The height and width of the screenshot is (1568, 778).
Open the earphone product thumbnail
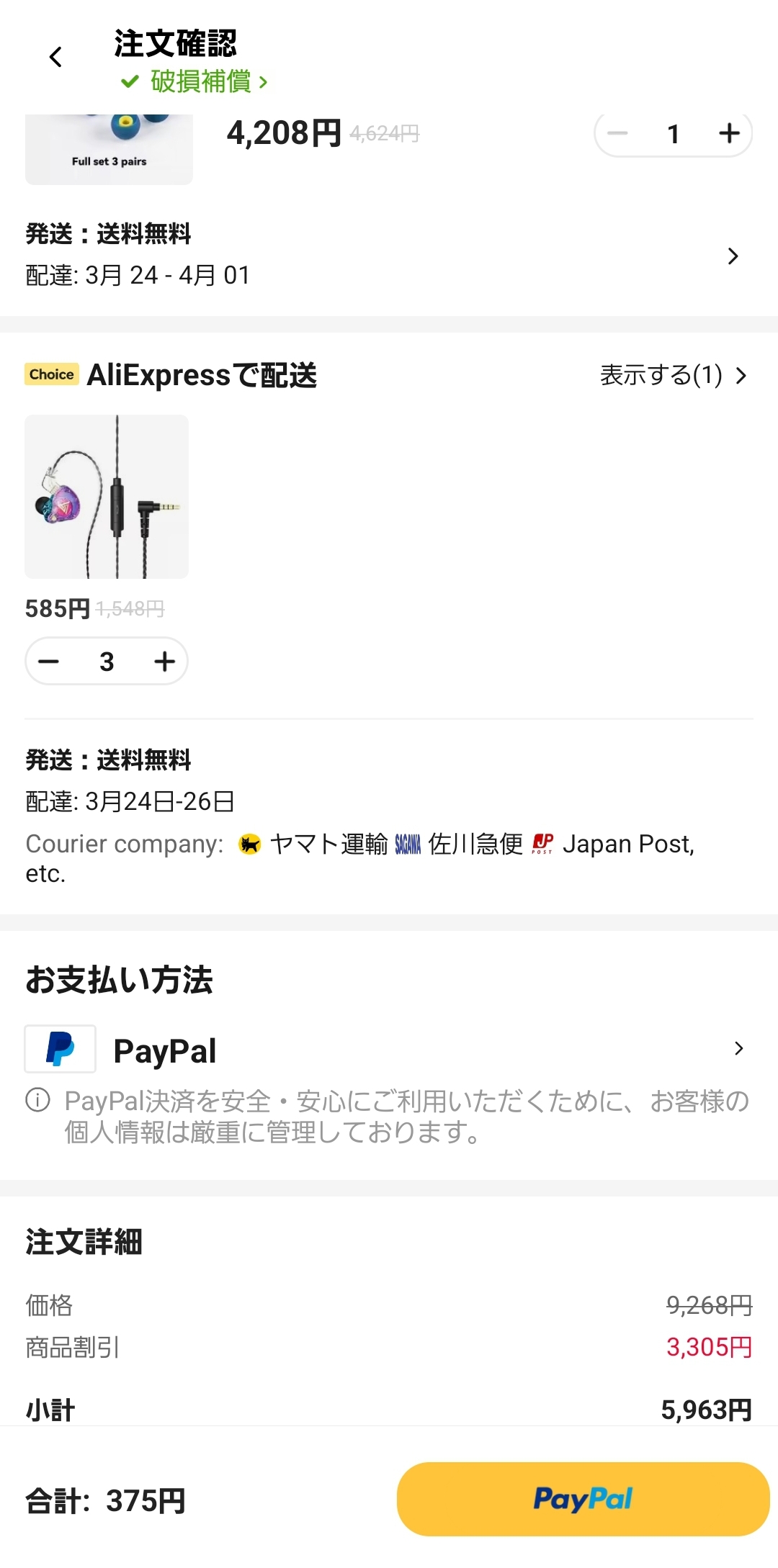(x=107, y=497)
